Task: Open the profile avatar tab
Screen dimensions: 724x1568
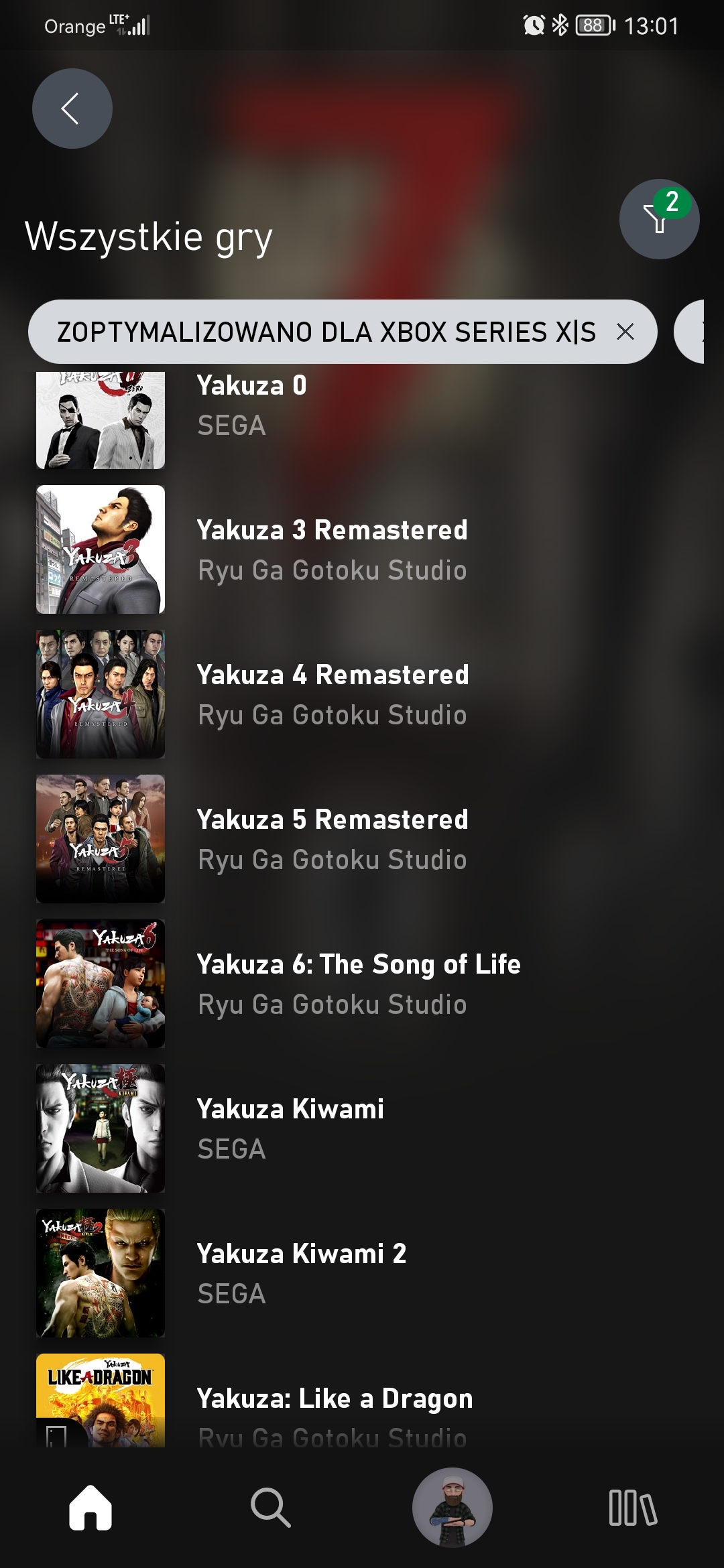Action: (x=452, y=1508)
